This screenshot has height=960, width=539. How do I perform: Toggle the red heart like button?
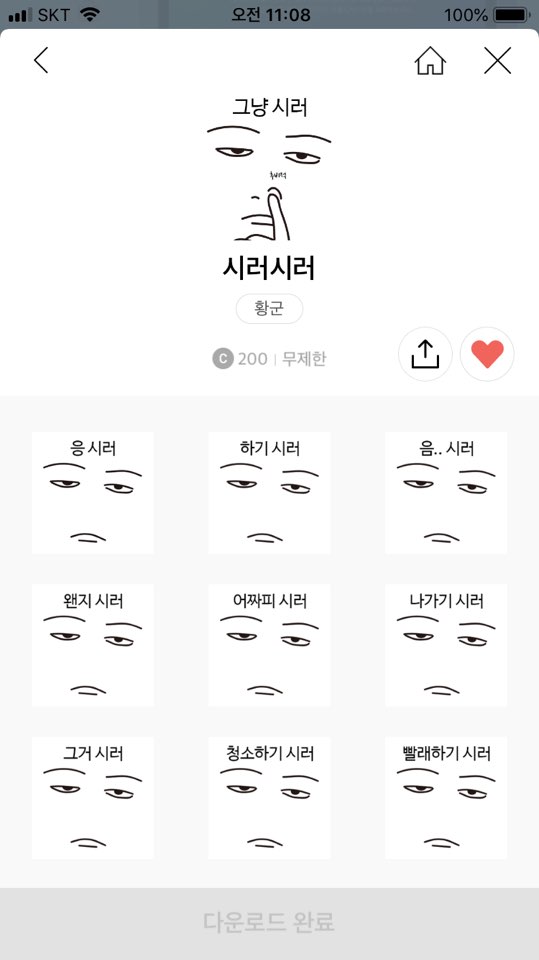coord(487,354)
